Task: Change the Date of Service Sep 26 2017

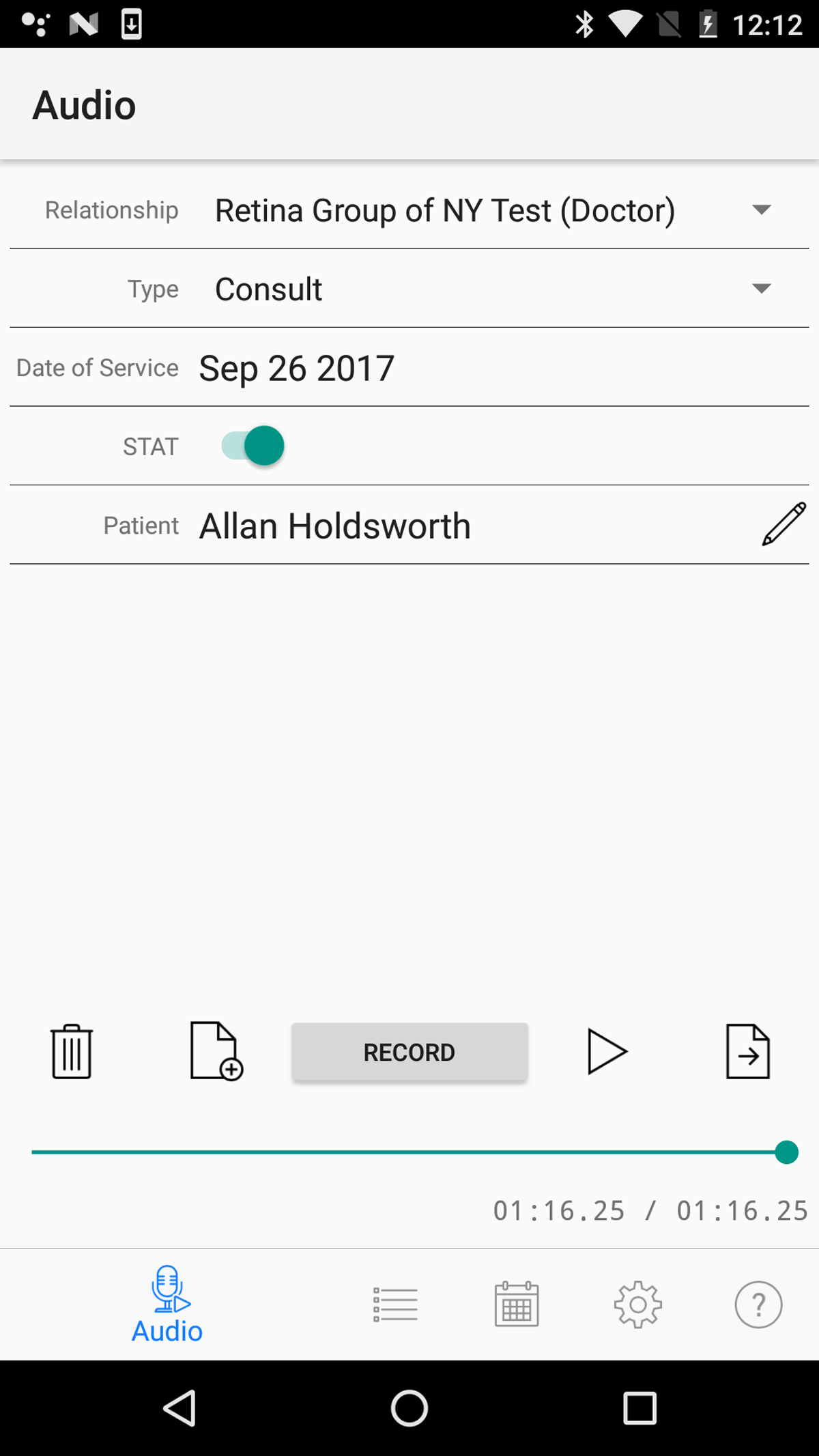Action: 298,369
